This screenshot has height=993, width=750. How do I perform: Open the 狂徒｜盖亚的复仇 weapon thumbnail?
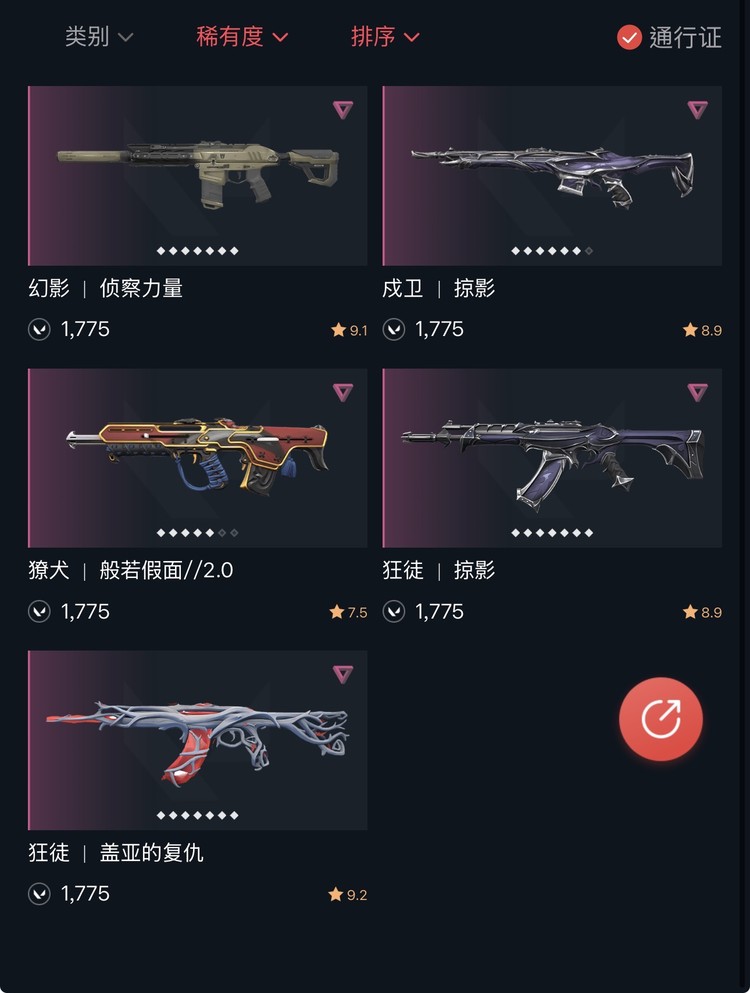click(x=197, y=738)
